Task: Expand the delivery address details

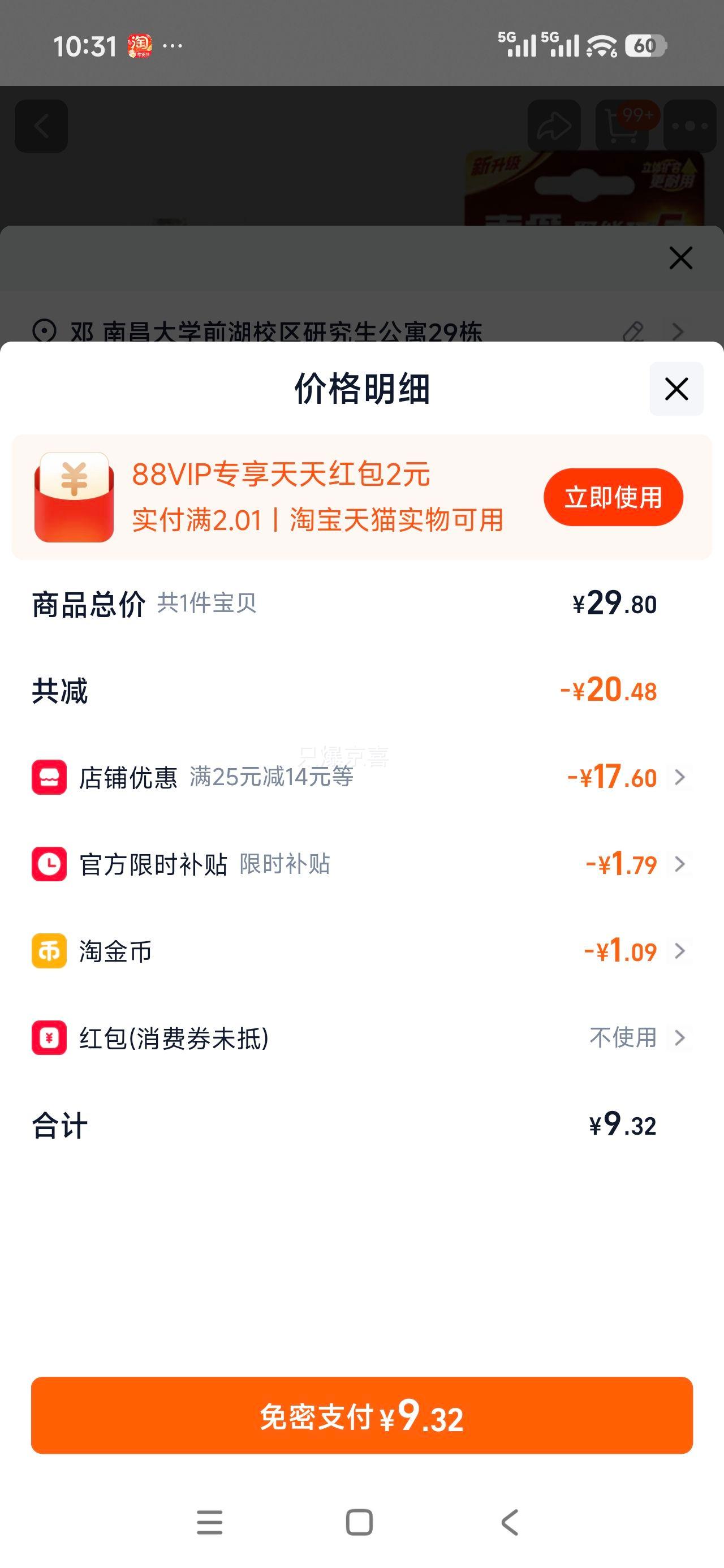Action: point(679,331)
